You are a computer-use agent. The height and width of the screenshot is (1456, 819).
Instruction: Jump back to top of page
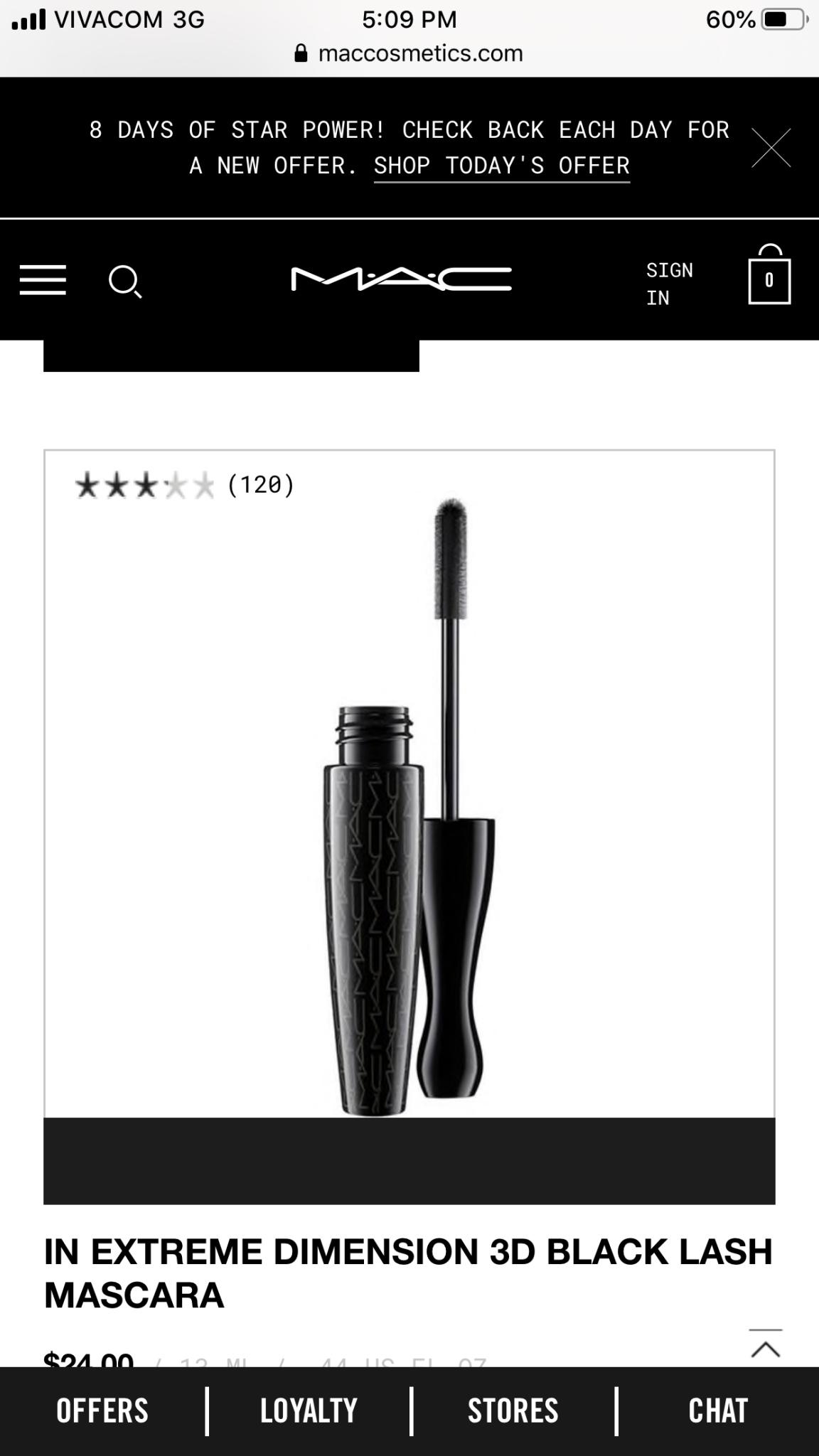coord(766,1343)
